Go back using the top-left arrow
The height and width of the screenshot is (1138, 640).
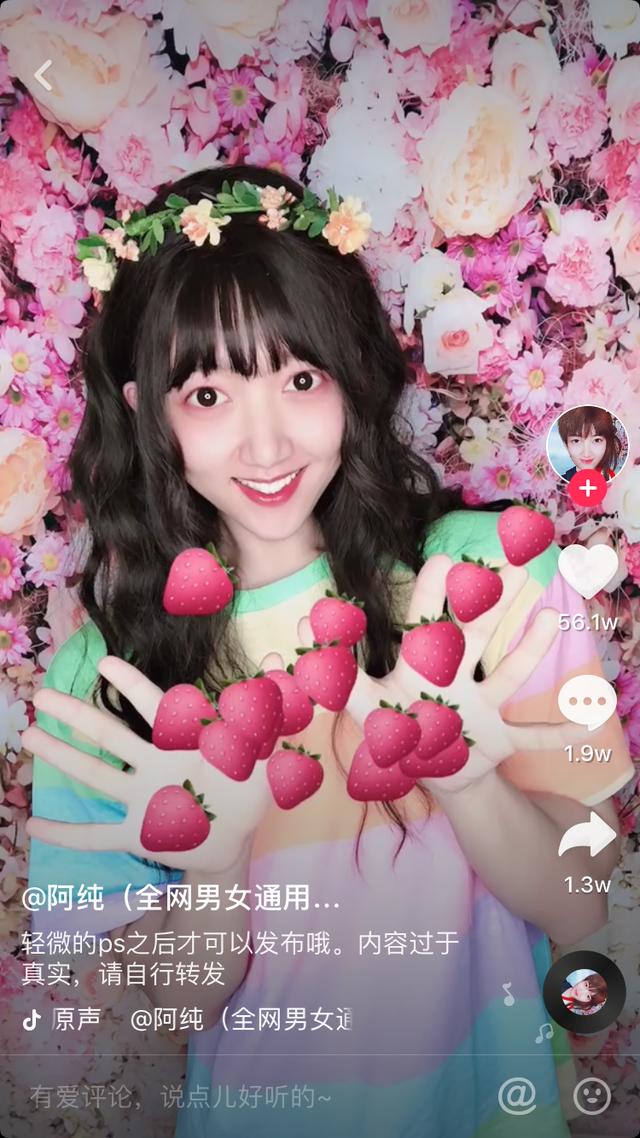tap(42, 76)
